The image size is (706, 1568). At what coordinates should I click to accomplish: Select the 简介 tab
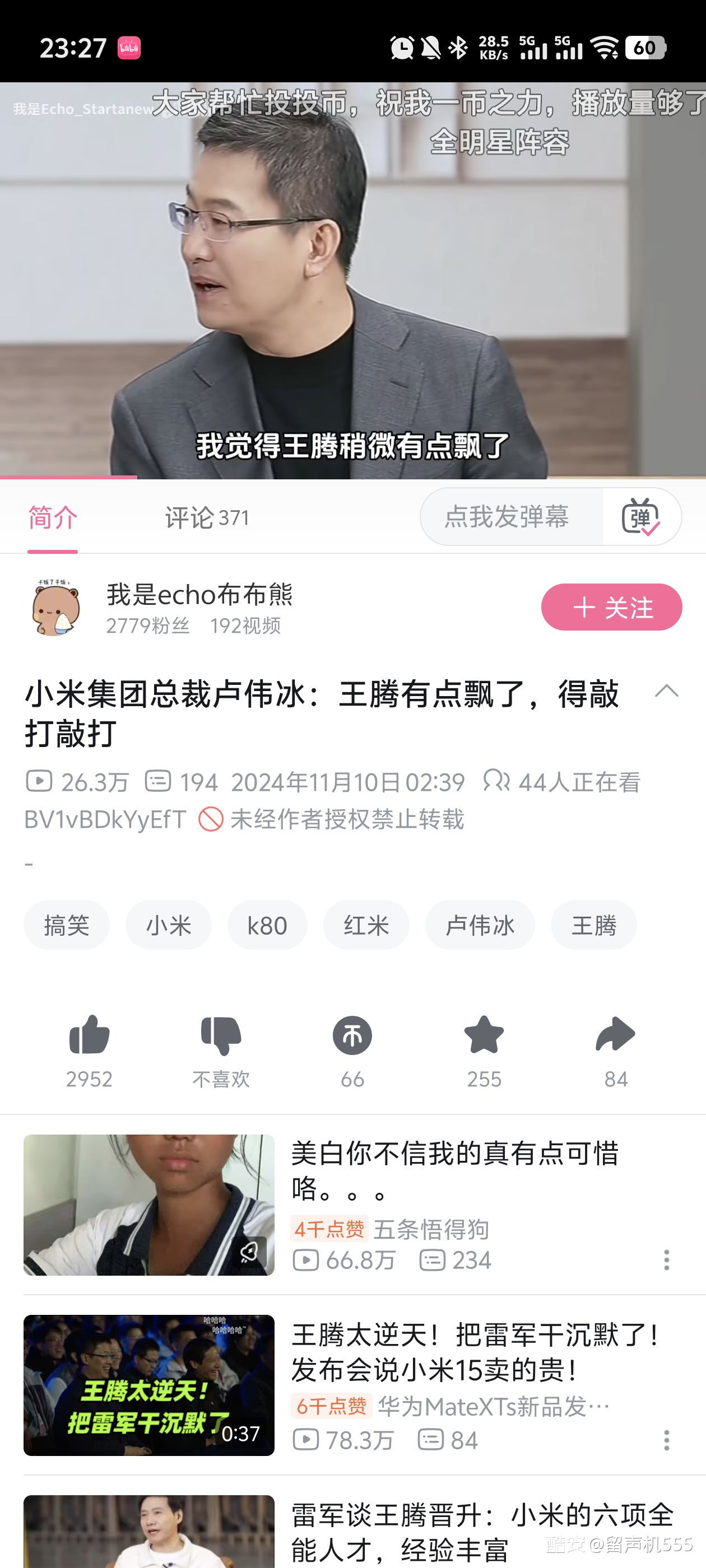point(52,518)
